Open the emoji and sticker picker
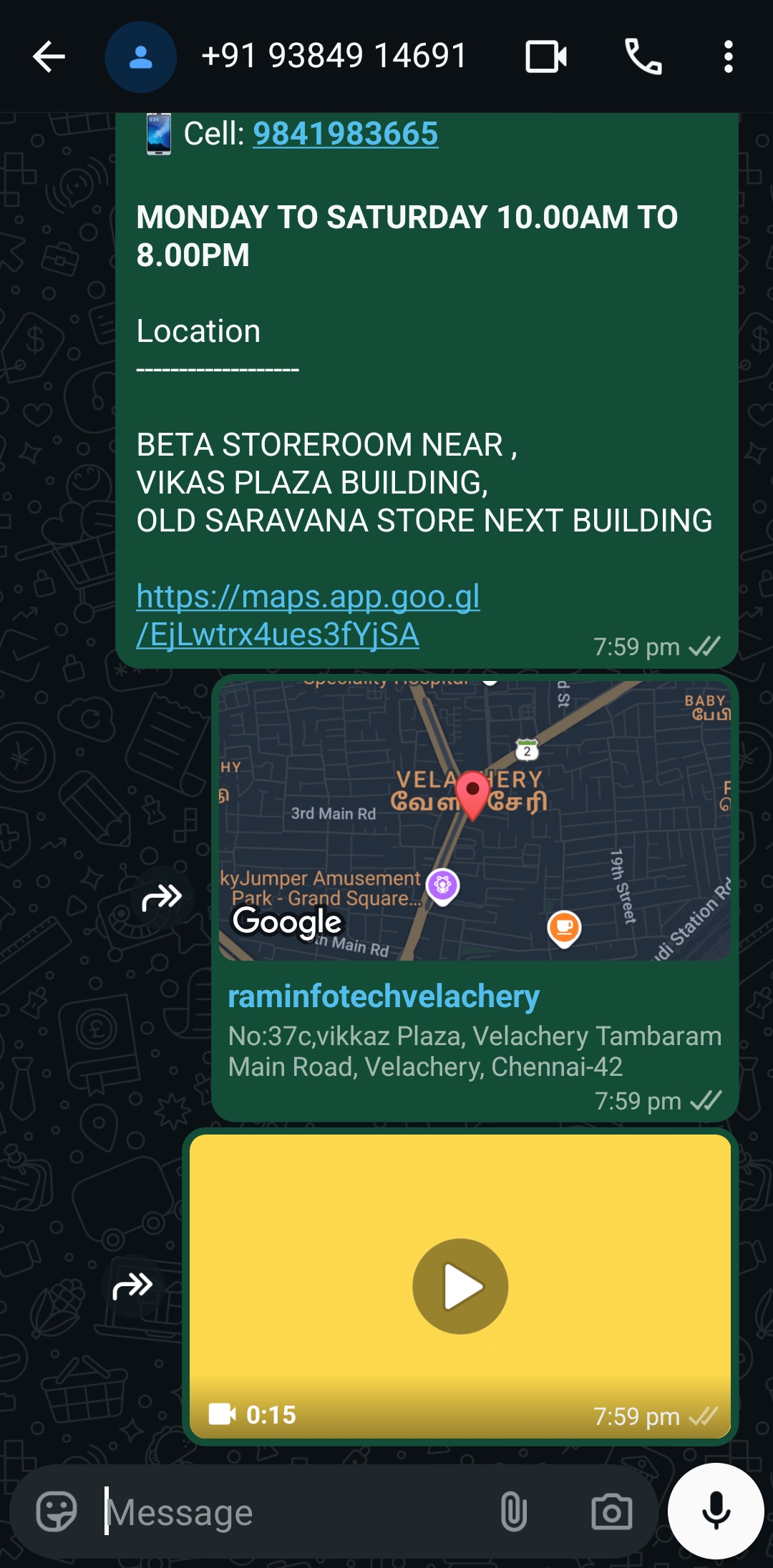This screenshot has height=1568, width=773. 57,1511
